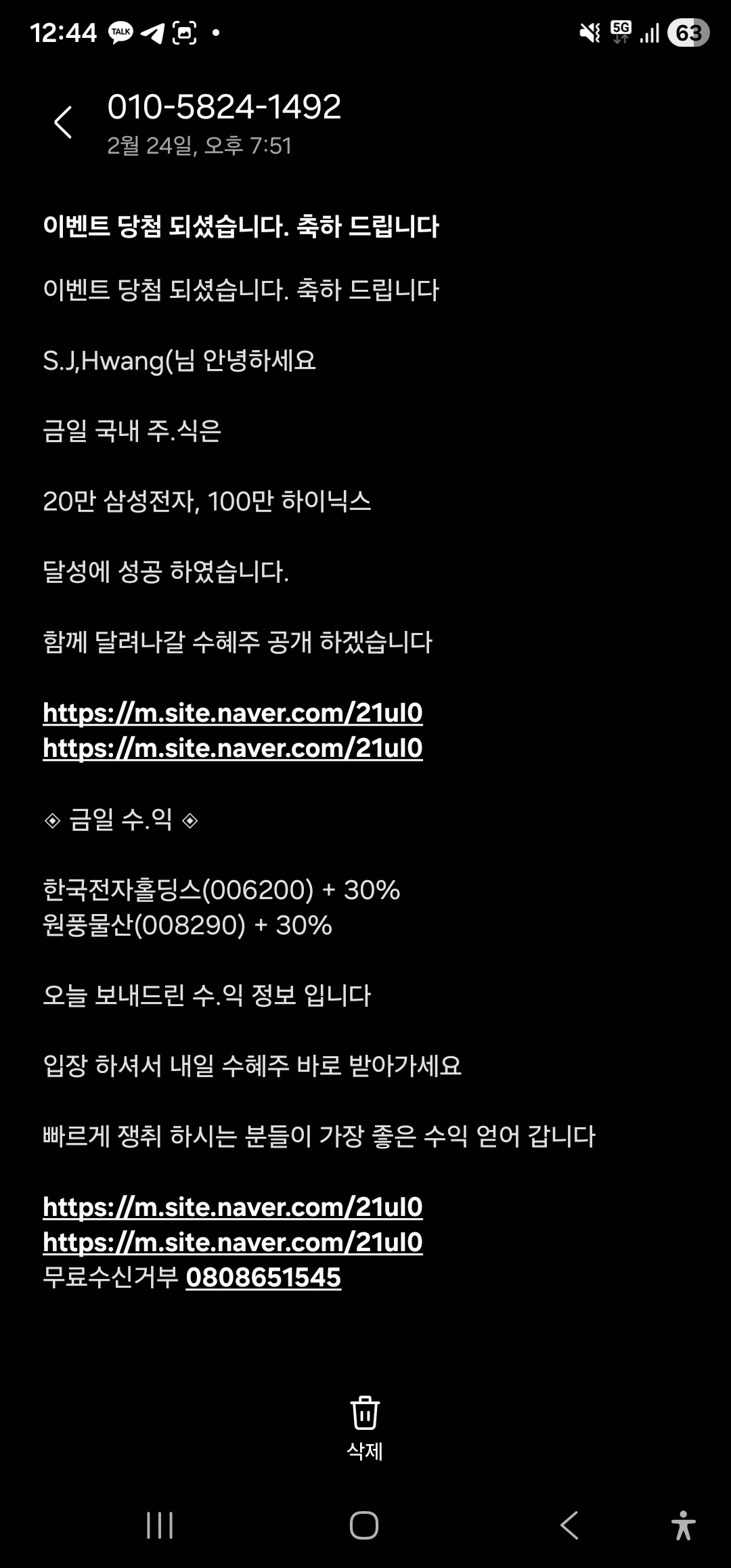
Task: Open the accessibility shortcut icon
Action: click(x=683, y=1526)
